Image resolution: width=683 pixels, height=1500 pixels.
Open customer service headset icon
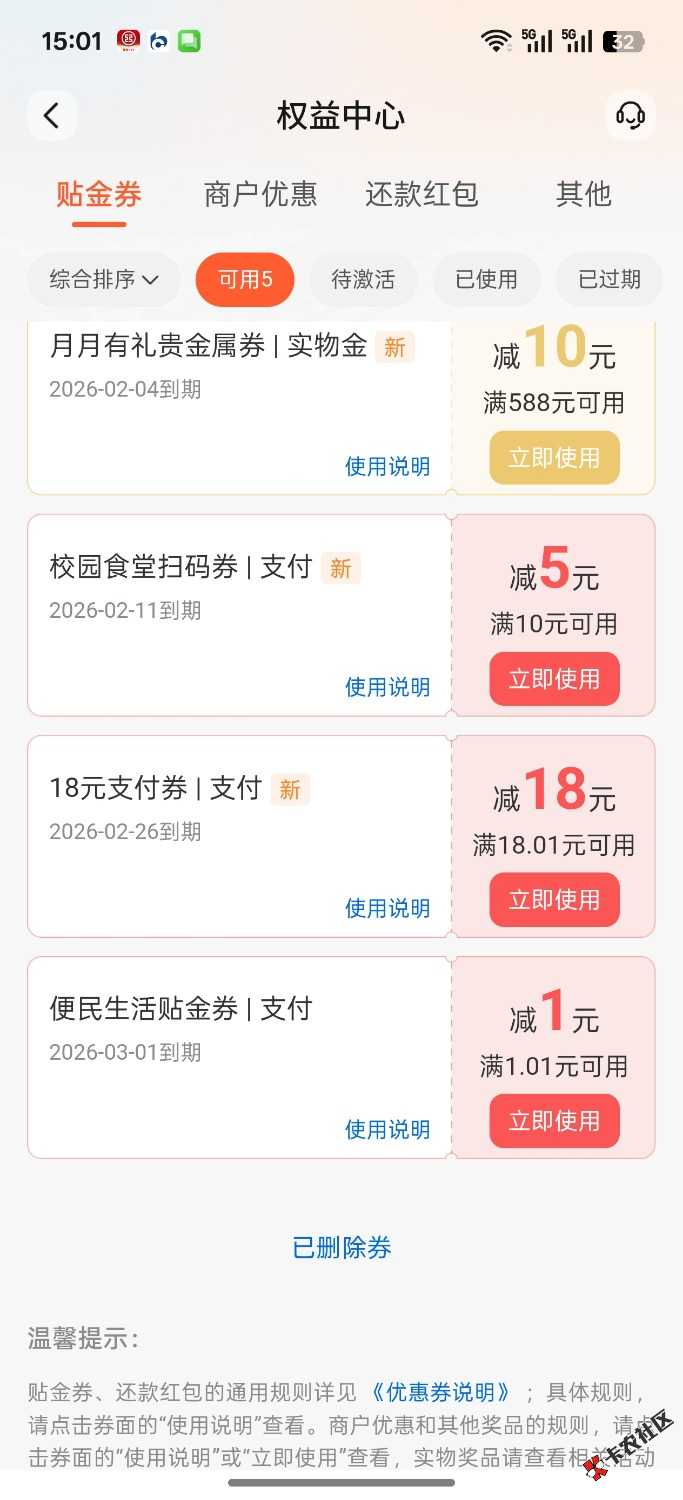tap(630, 116)
